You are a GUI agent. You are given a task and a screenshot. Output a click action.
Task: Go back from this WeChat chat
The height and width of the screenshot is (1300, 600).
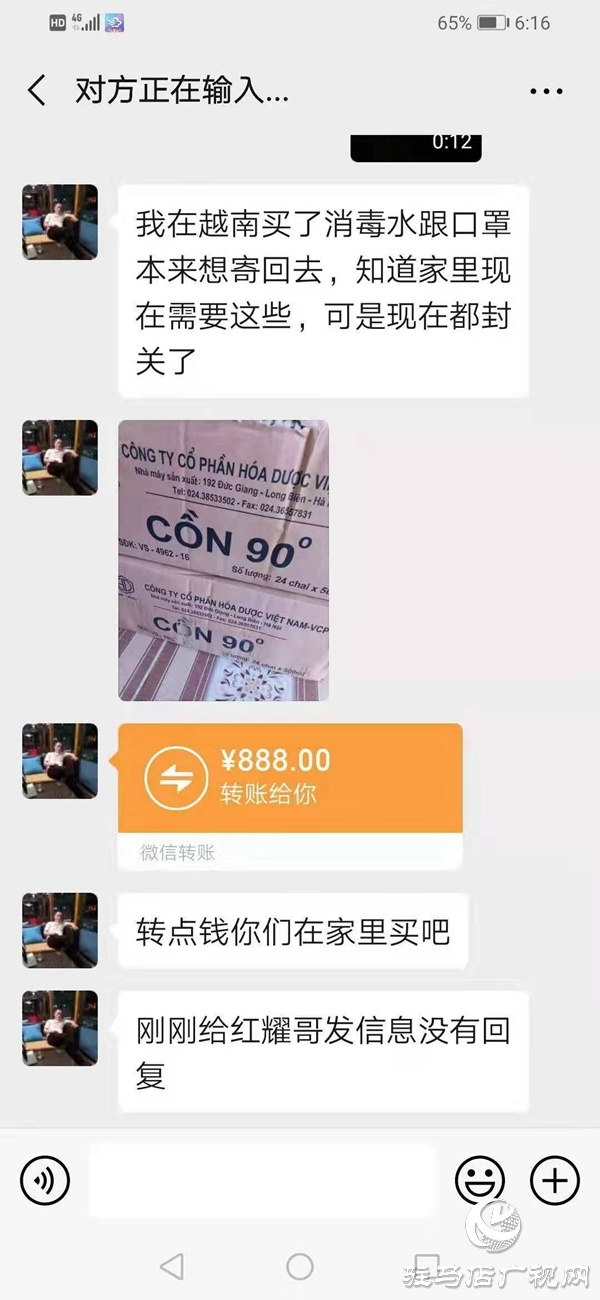pyautogui.click(x=37, y=91)
